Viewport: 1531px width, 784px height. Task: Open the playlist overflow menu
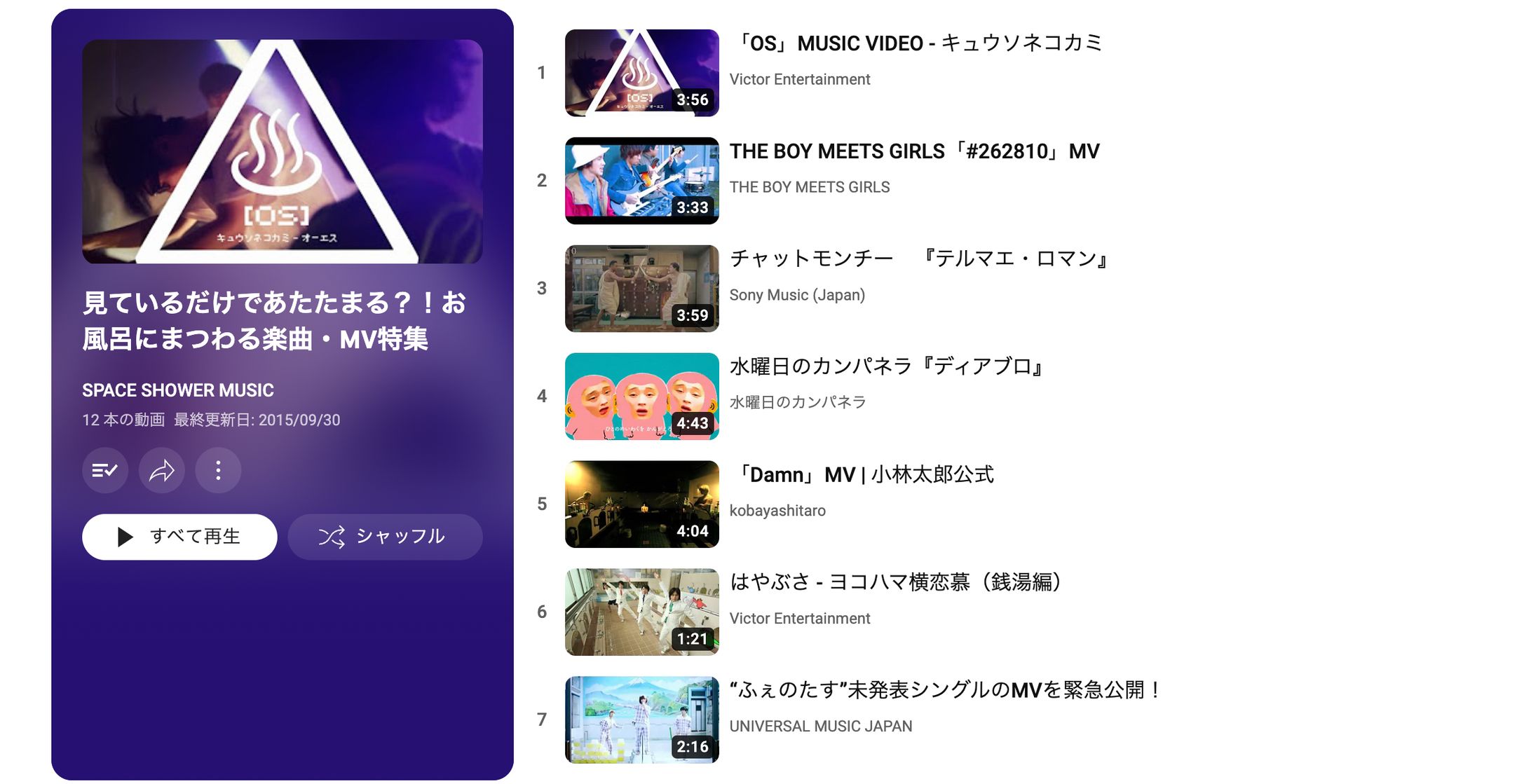point(218,470)
